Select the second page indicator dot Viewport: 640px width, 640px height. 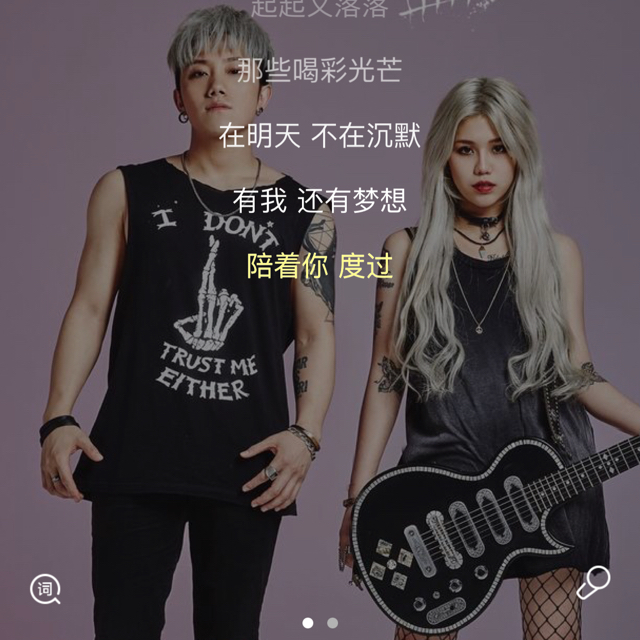point(332,623)
